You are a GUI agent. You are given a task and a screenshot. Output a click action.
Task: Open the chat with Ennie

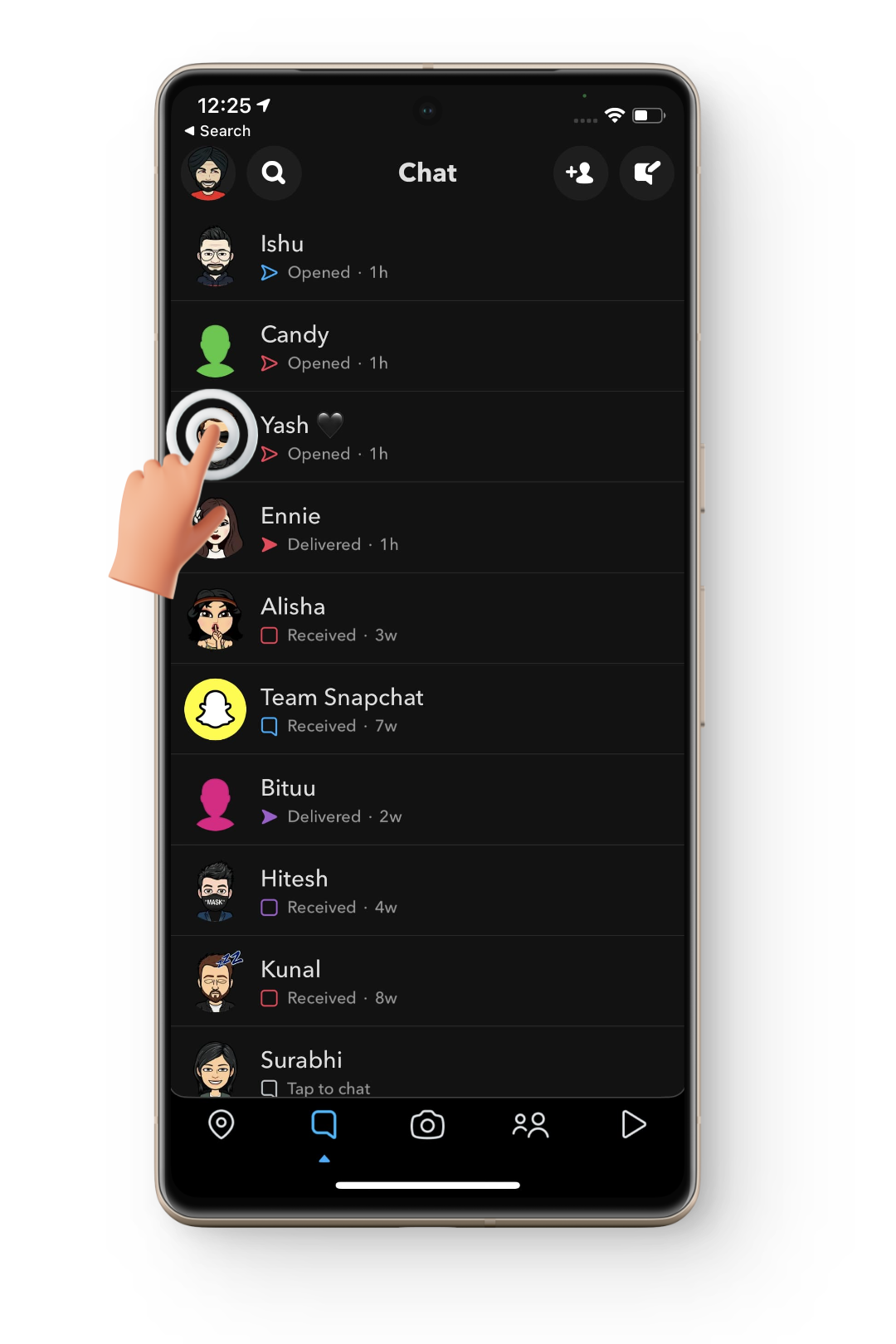427,528
